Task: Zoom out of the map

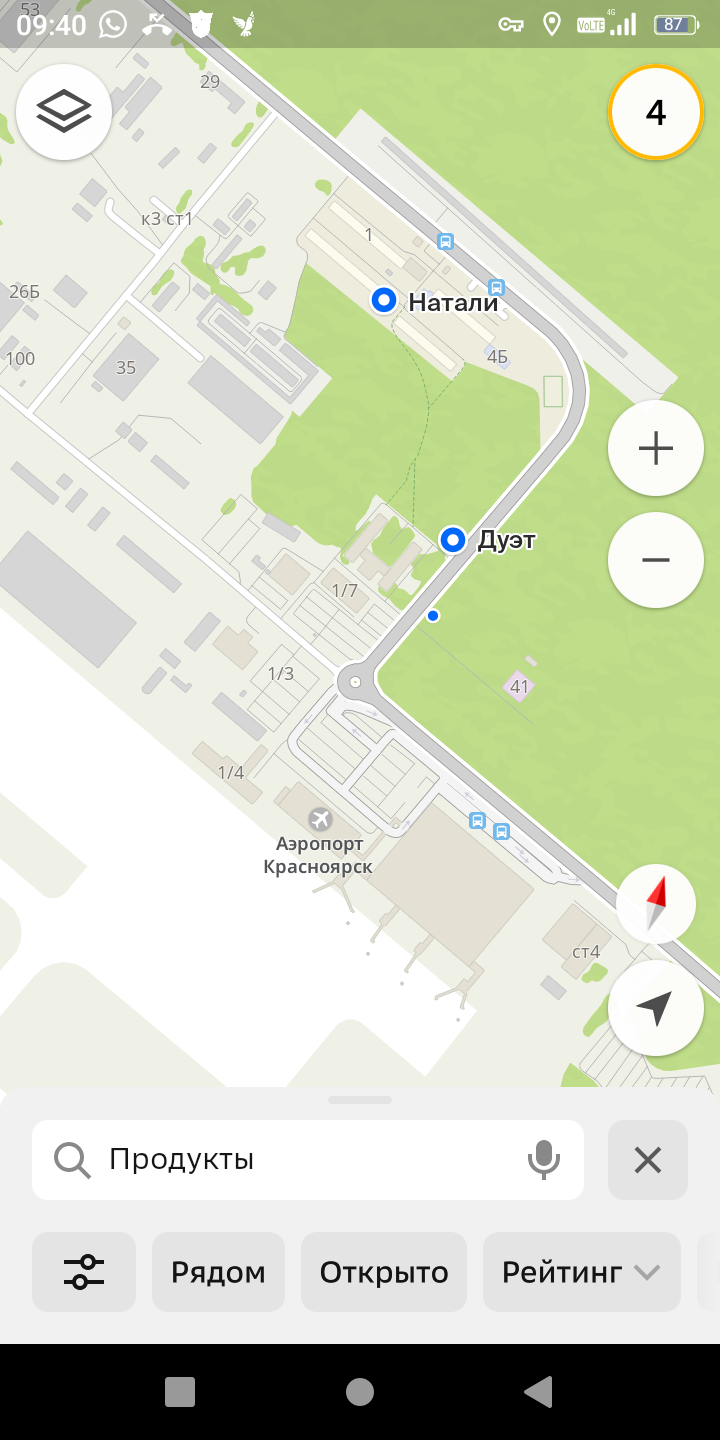Action: click(x=656, y=560)
